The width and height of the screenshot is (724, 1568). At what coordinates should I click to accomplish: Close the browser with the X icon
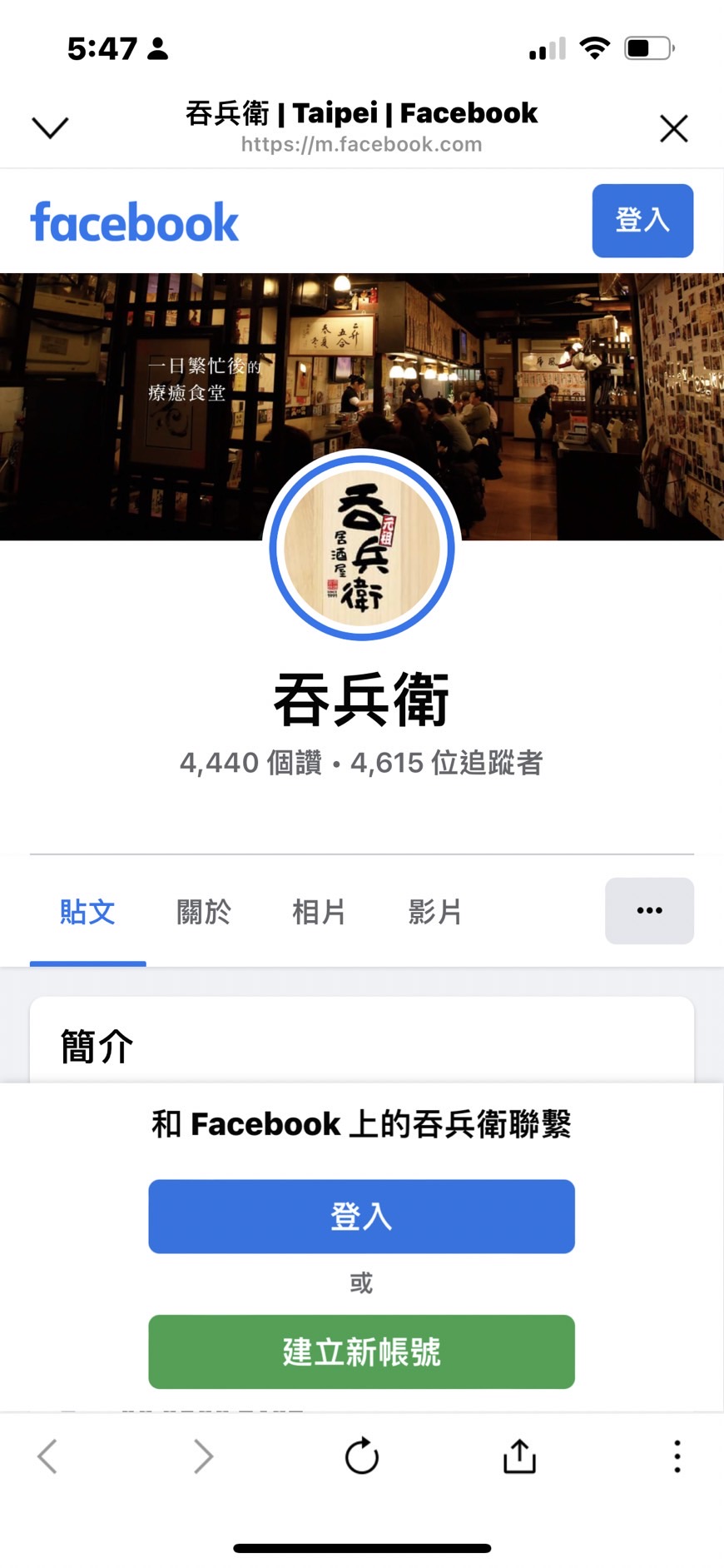673,128
